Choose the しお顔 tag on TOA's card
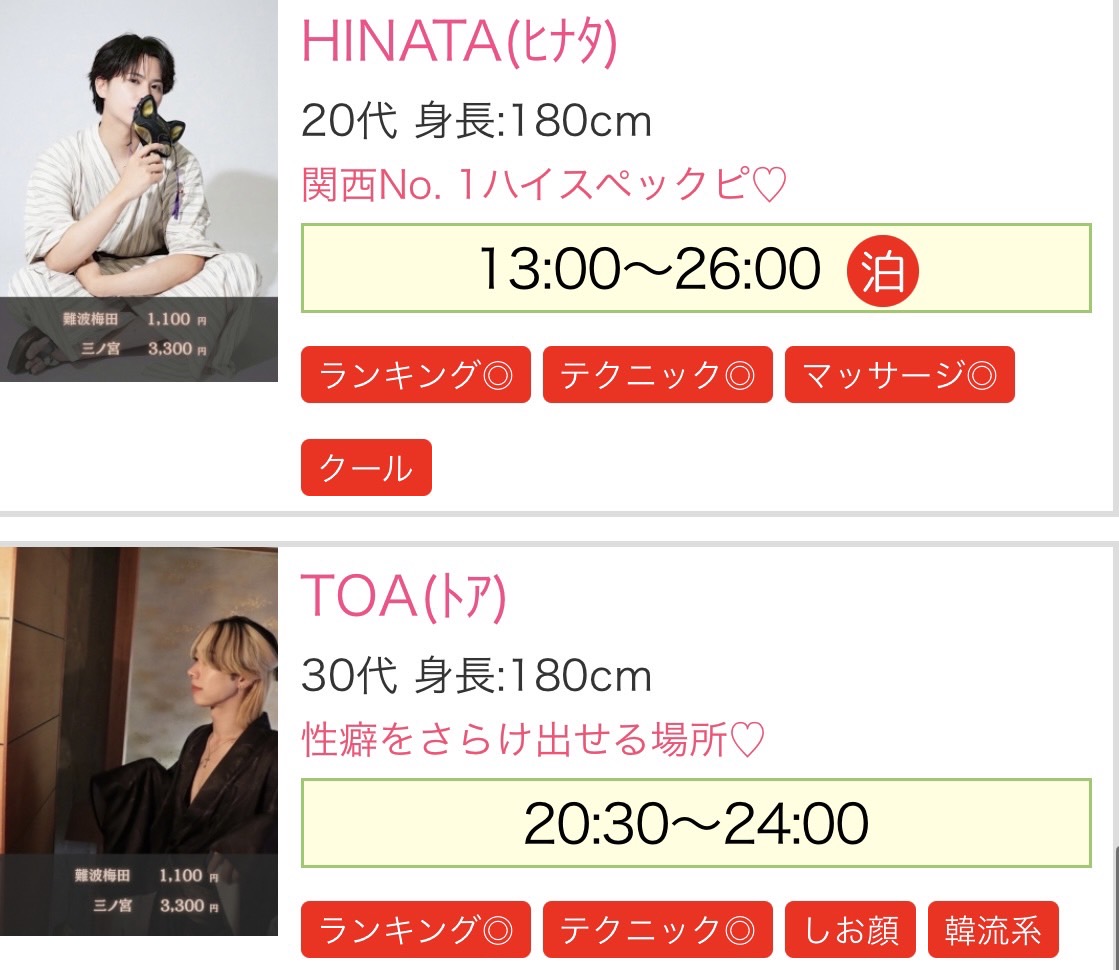This screenshot has height=970, width=1119. [851, 930]
